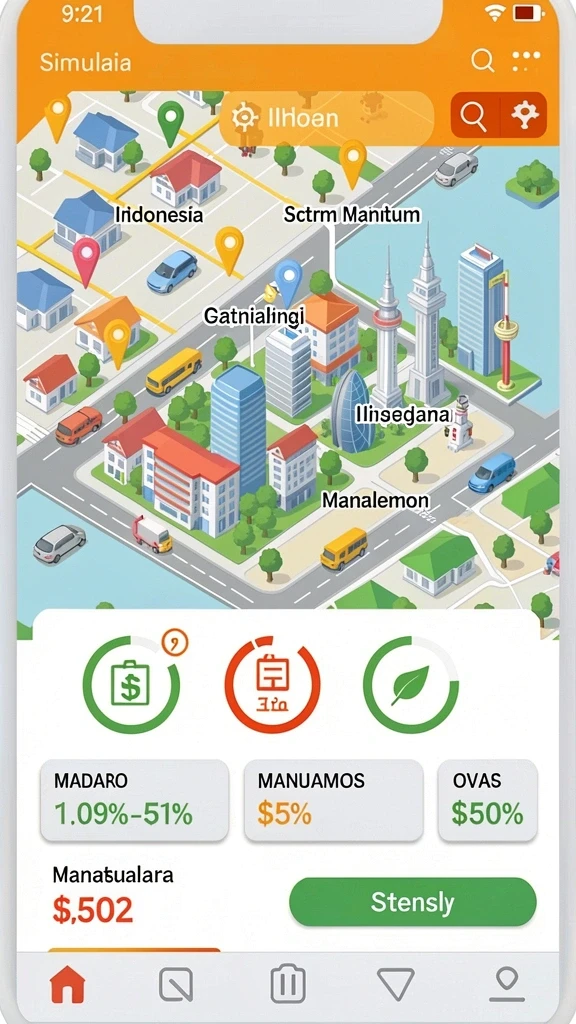Screen dimensions: 576x1024
Task: Switch to the square arrow tab
Action: pyautogui.click(x=176, y=985)
